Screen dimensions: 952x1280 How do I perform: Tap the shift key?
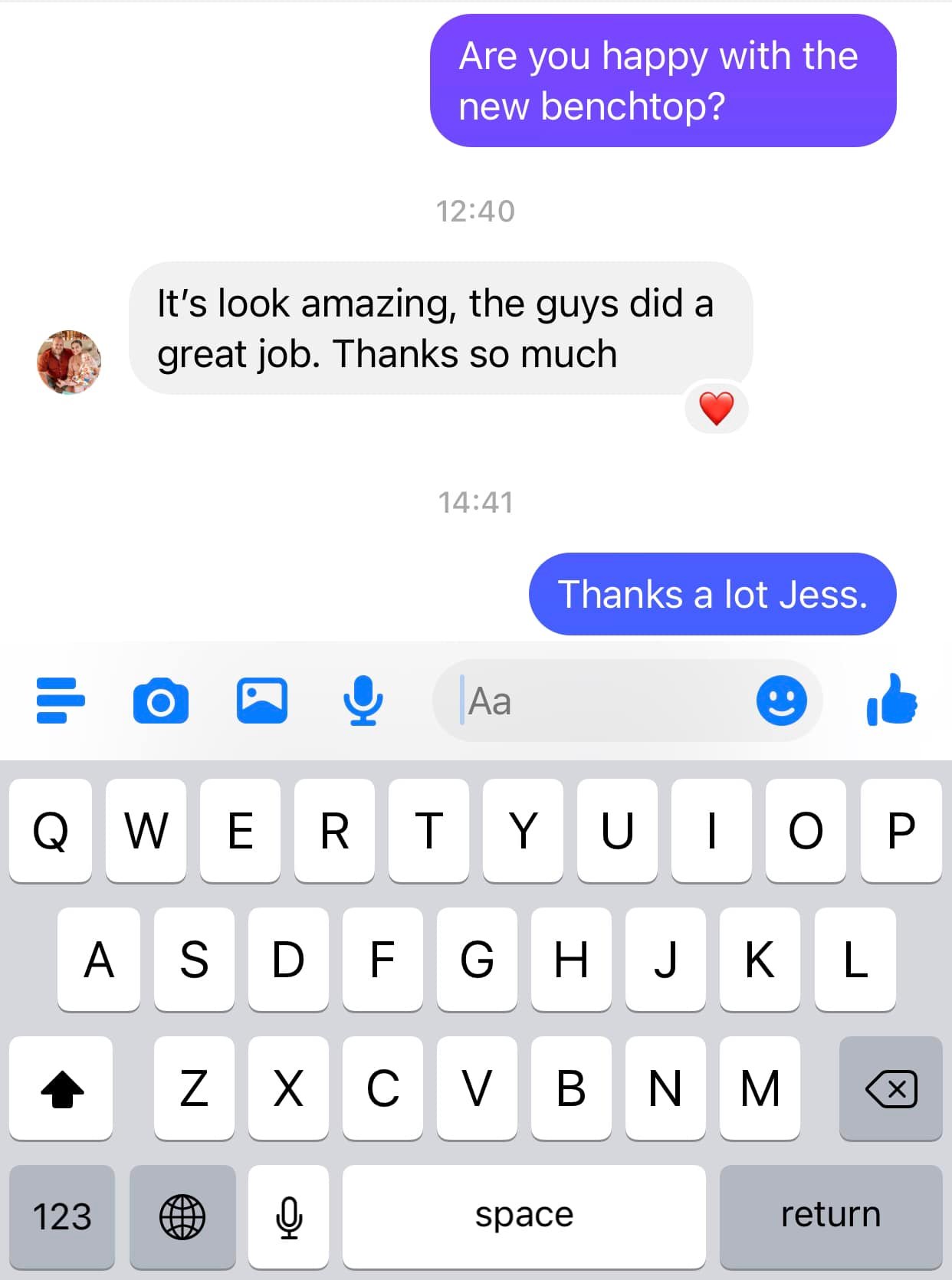61,1088
